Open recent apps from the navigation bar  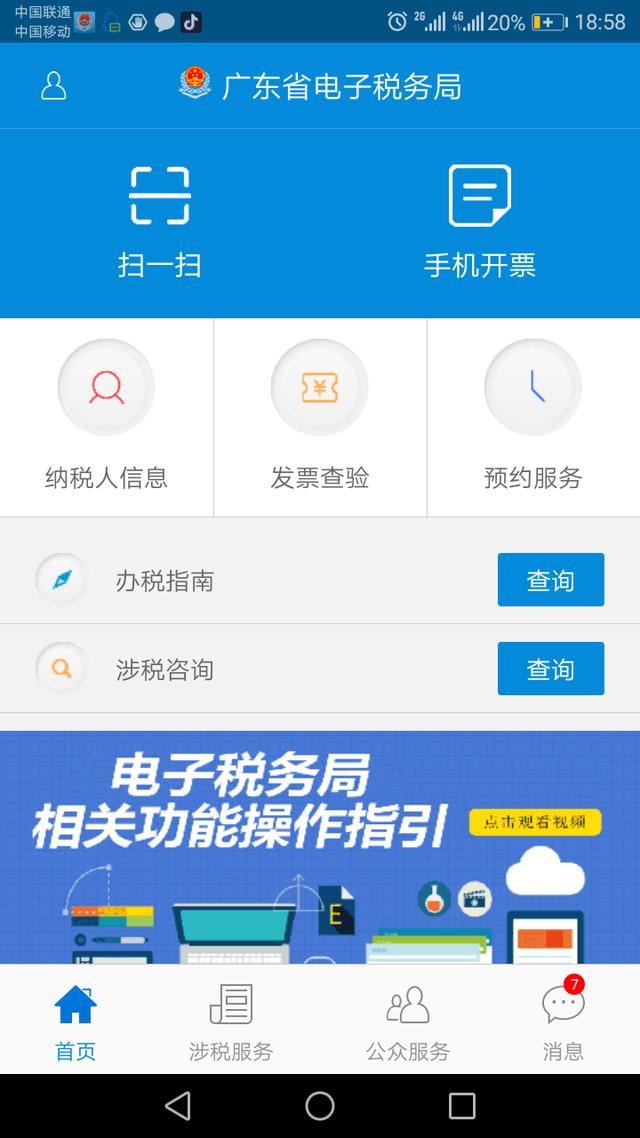(x=462, y=1105)
